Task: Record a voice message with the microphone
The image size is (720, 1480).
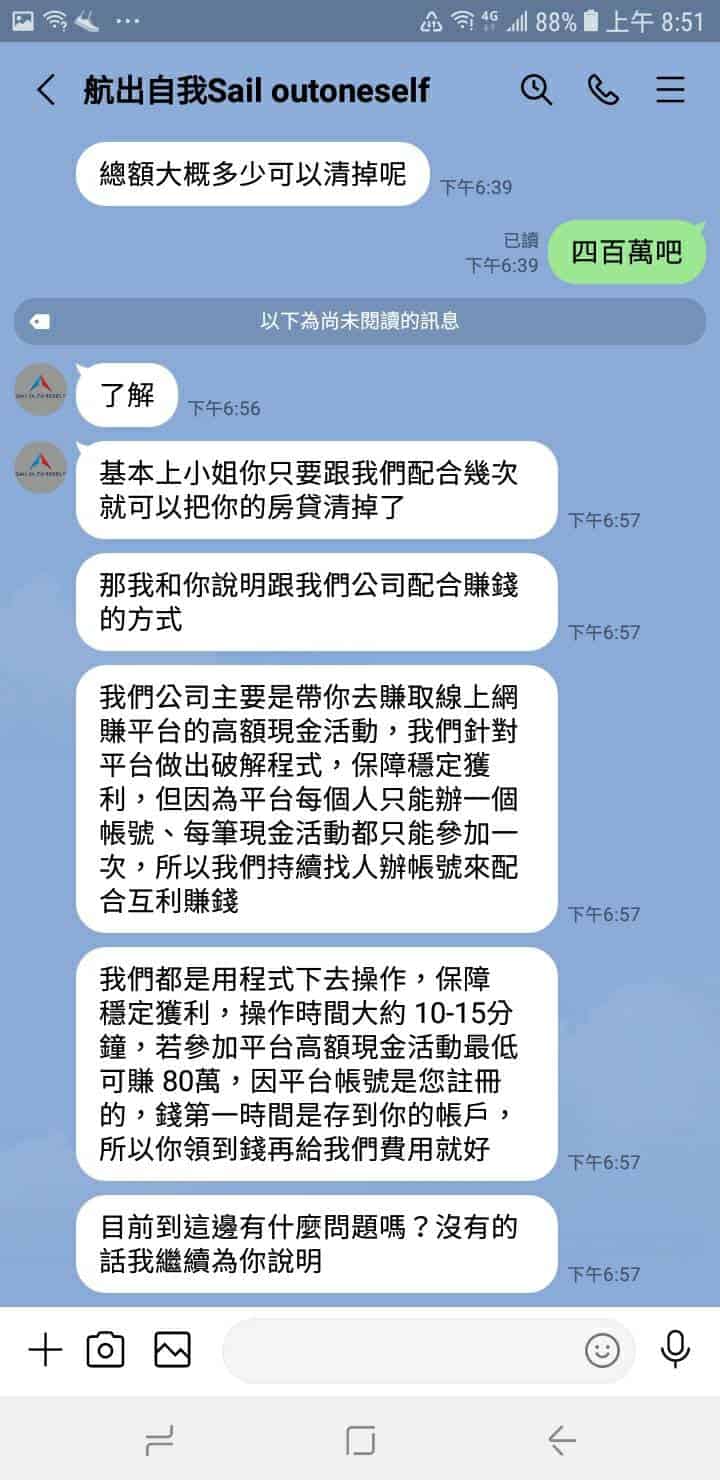Action: click(x=676, y=1349)
